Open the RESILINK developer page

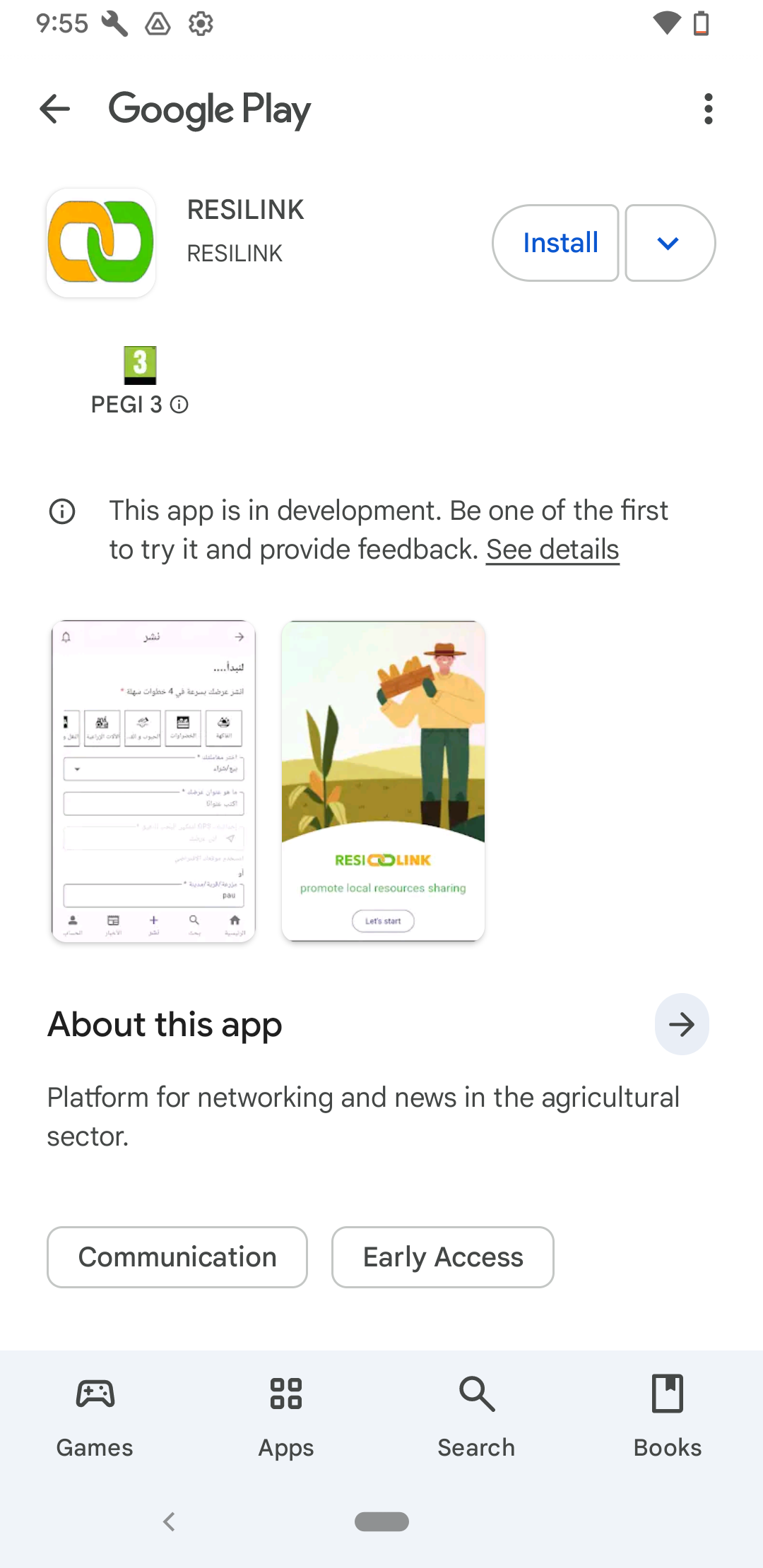[x=235, y=254]
